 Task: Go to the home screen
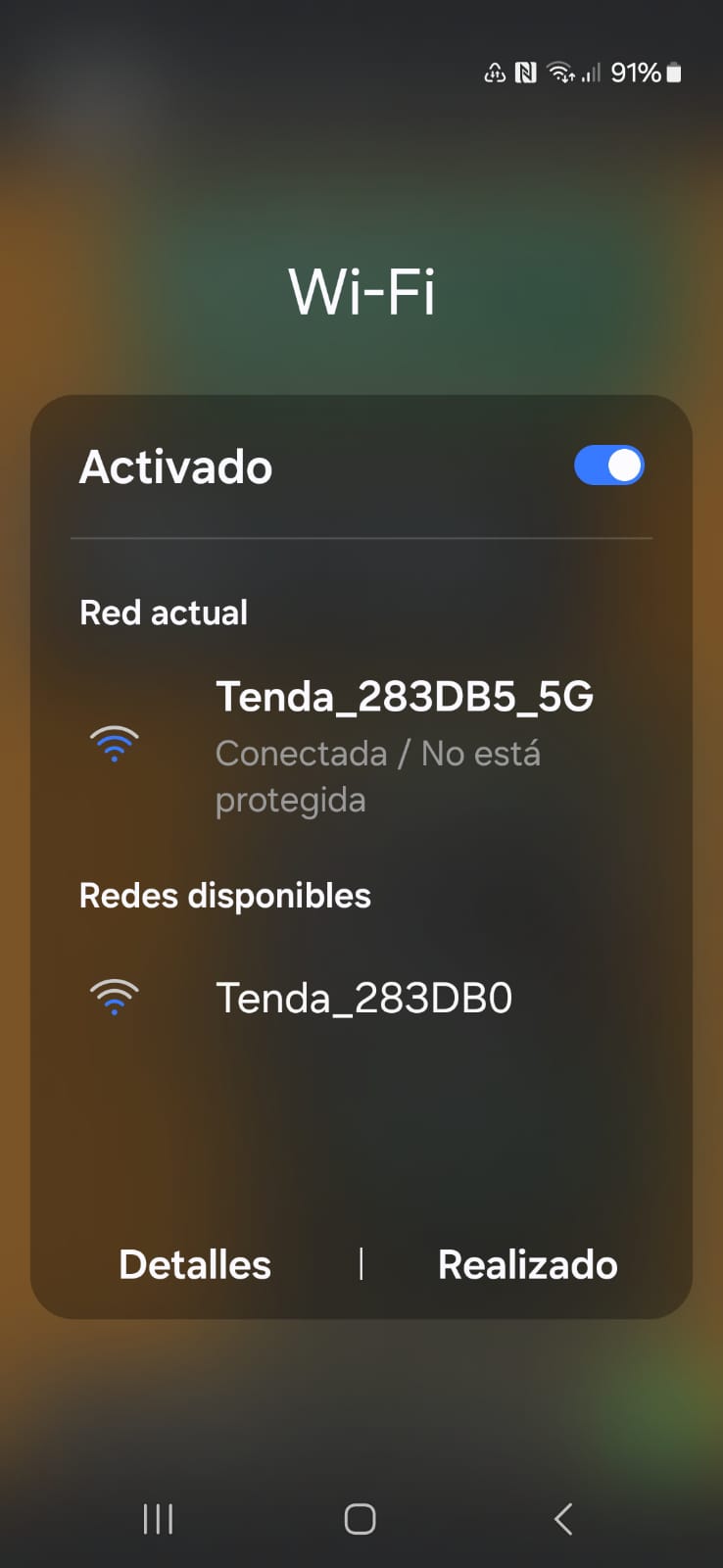pyautogui.click(x=360, y=1519)
